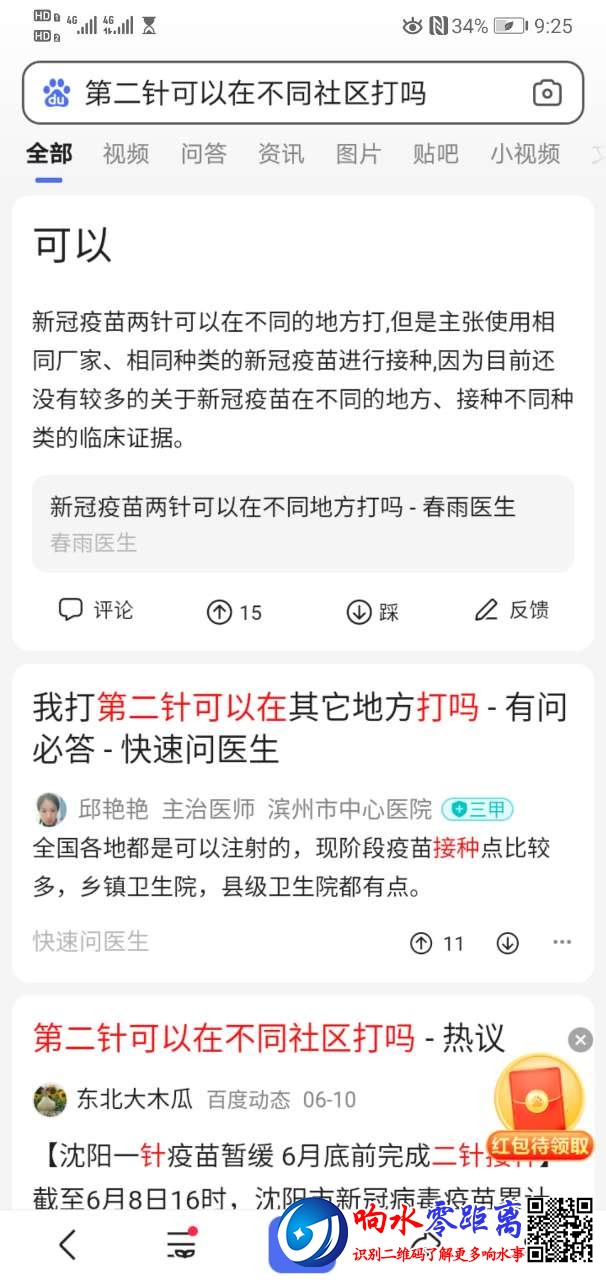Go back using the bottom back arrow

[x=67, y=1244]
